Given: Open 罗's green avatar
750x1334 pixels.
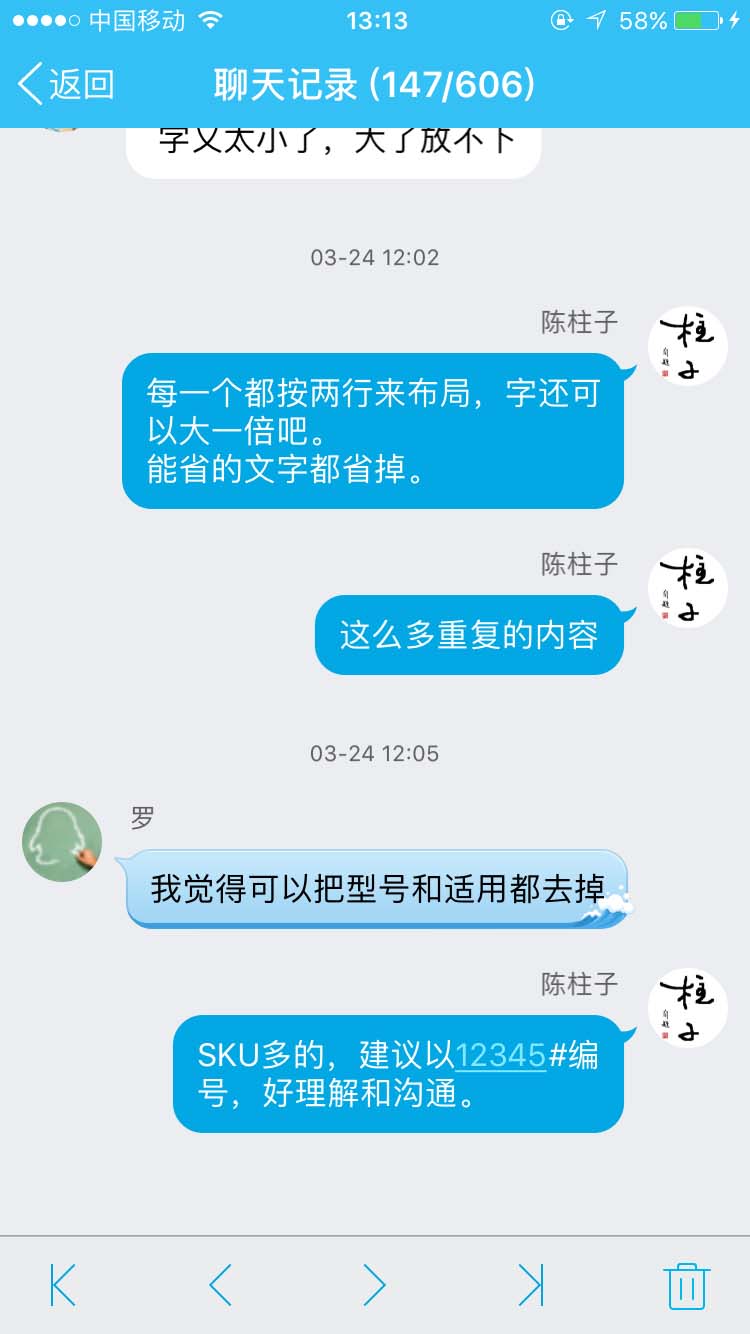Looking at the screenshot, I should click(x=61, y=842).
